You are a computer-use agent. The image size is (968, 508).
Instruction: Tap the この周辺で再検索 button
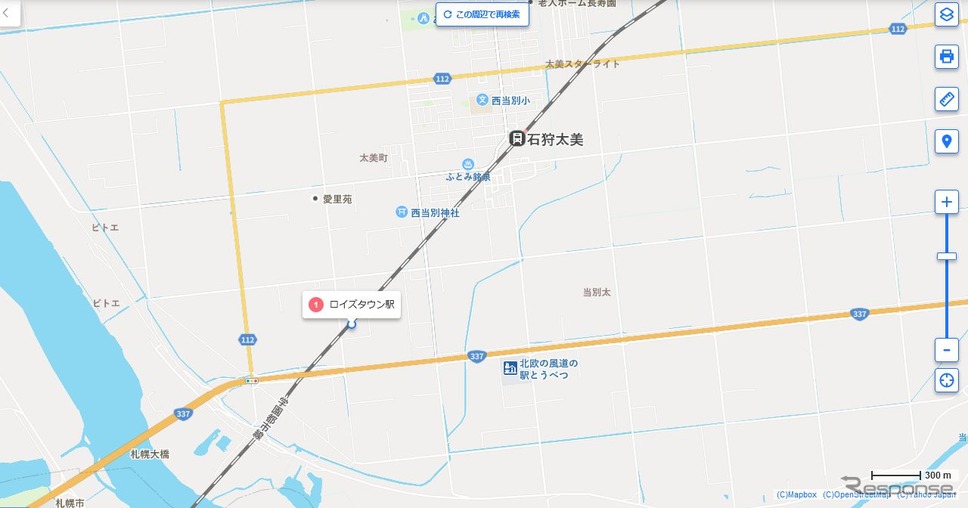tap(482, 15)
